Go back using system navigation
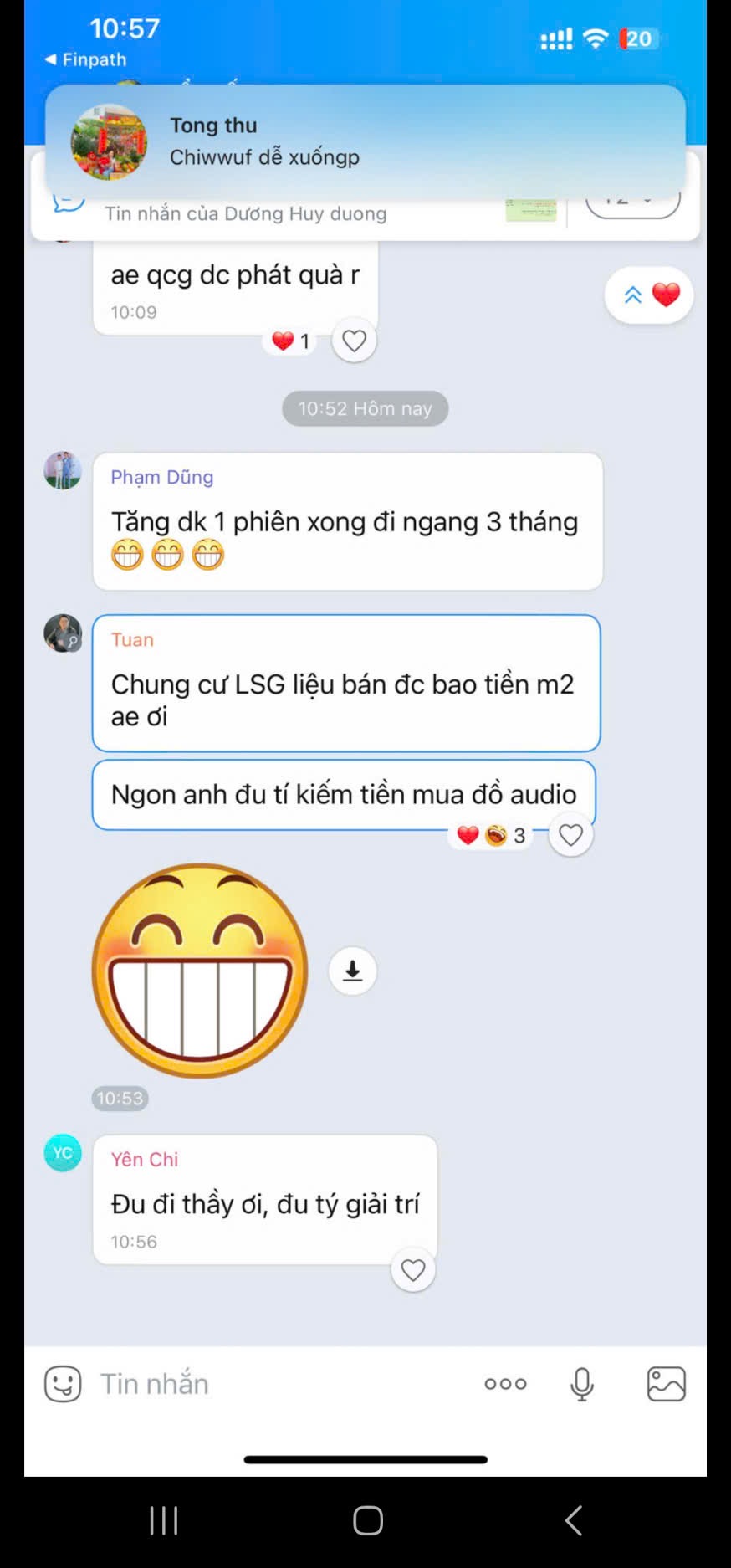 (x=574, y=1520)
